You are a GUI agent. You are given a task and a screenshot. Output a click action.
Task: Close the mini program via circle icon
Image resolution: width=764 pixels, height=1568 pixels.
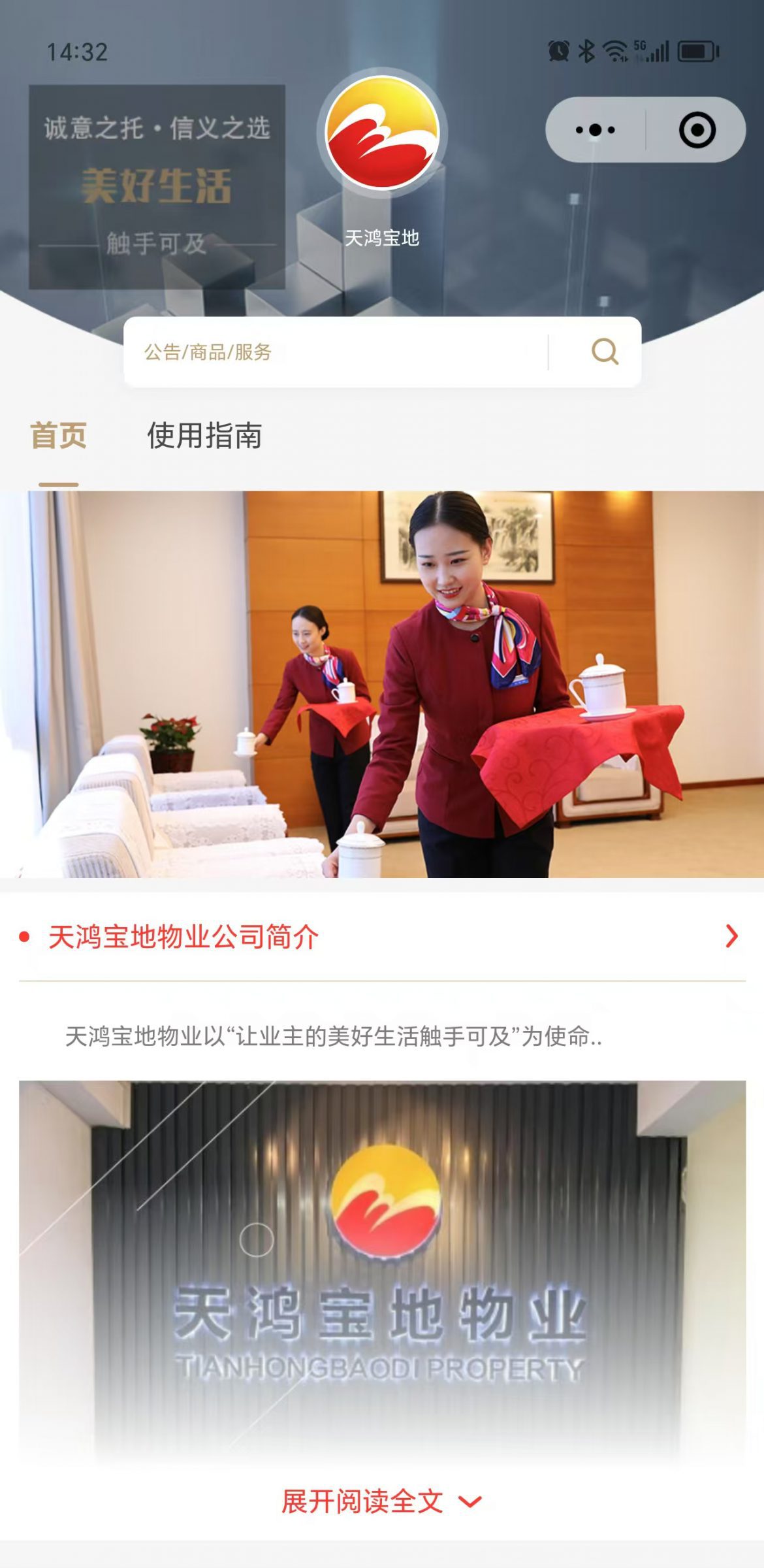(x=697, y=130)
